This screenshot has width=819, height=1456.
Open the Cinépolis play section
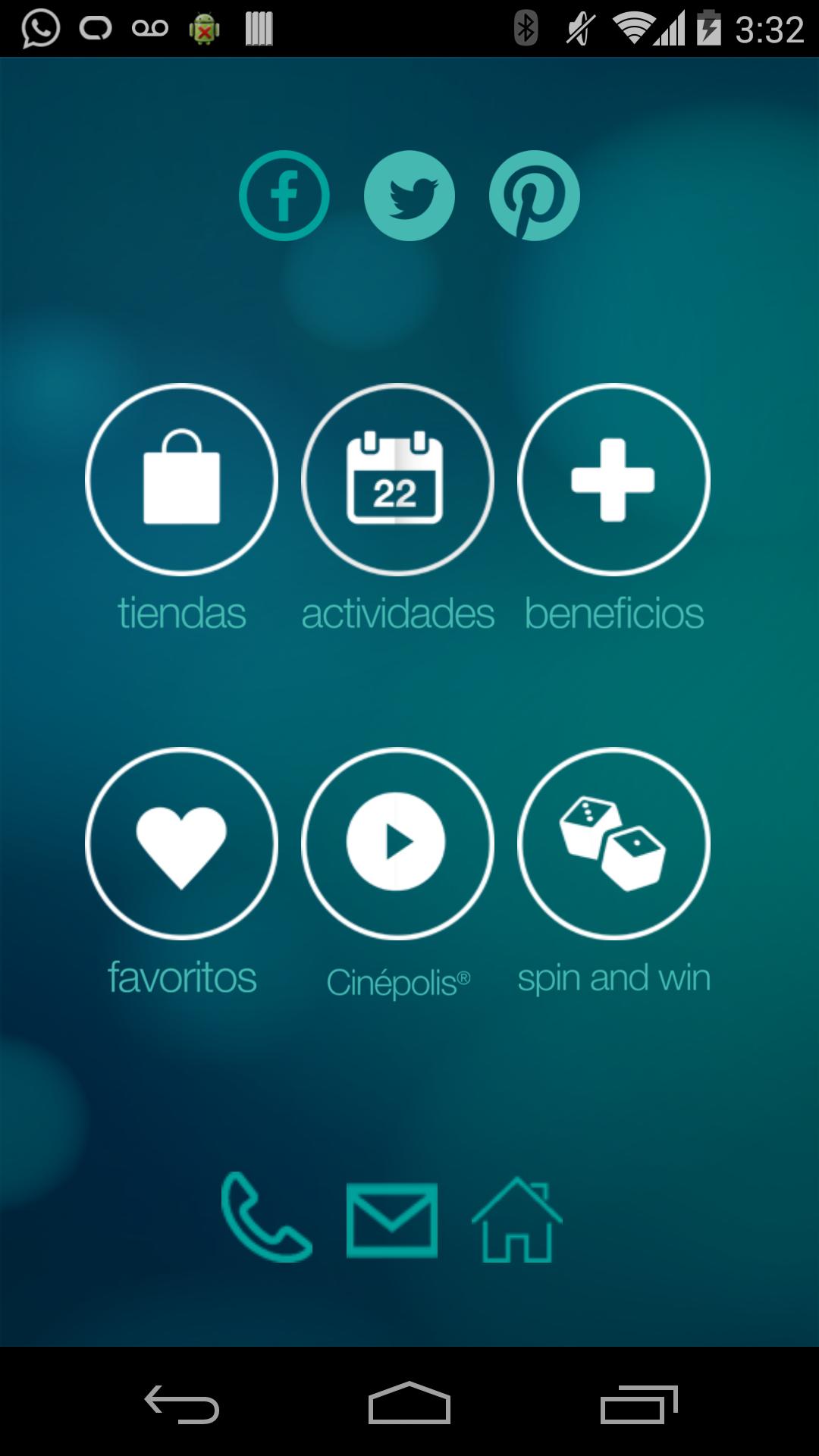397,844
